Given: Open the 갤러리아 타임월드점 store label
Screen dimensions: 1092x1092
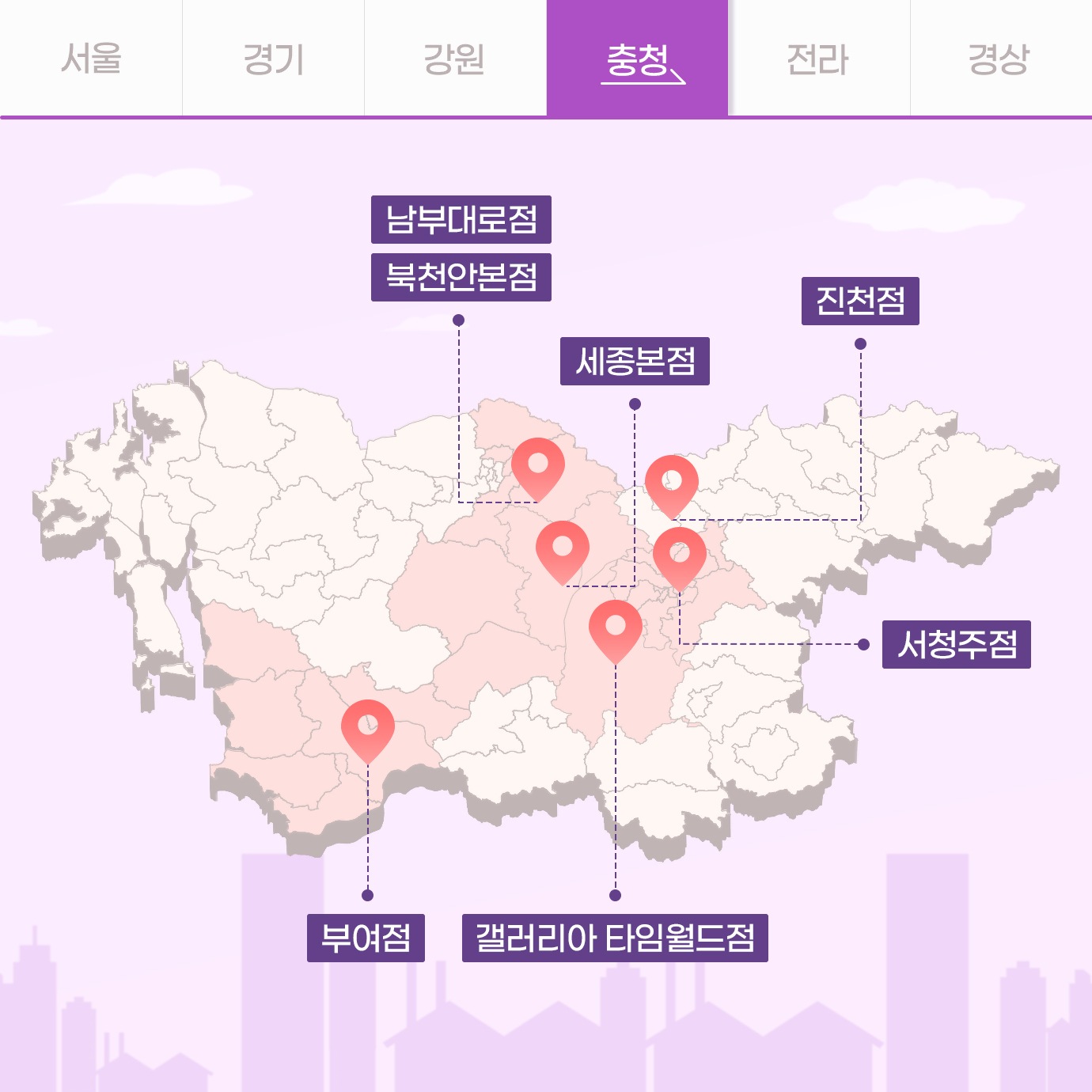Looking at the screenshot, I should click(615, 938).
